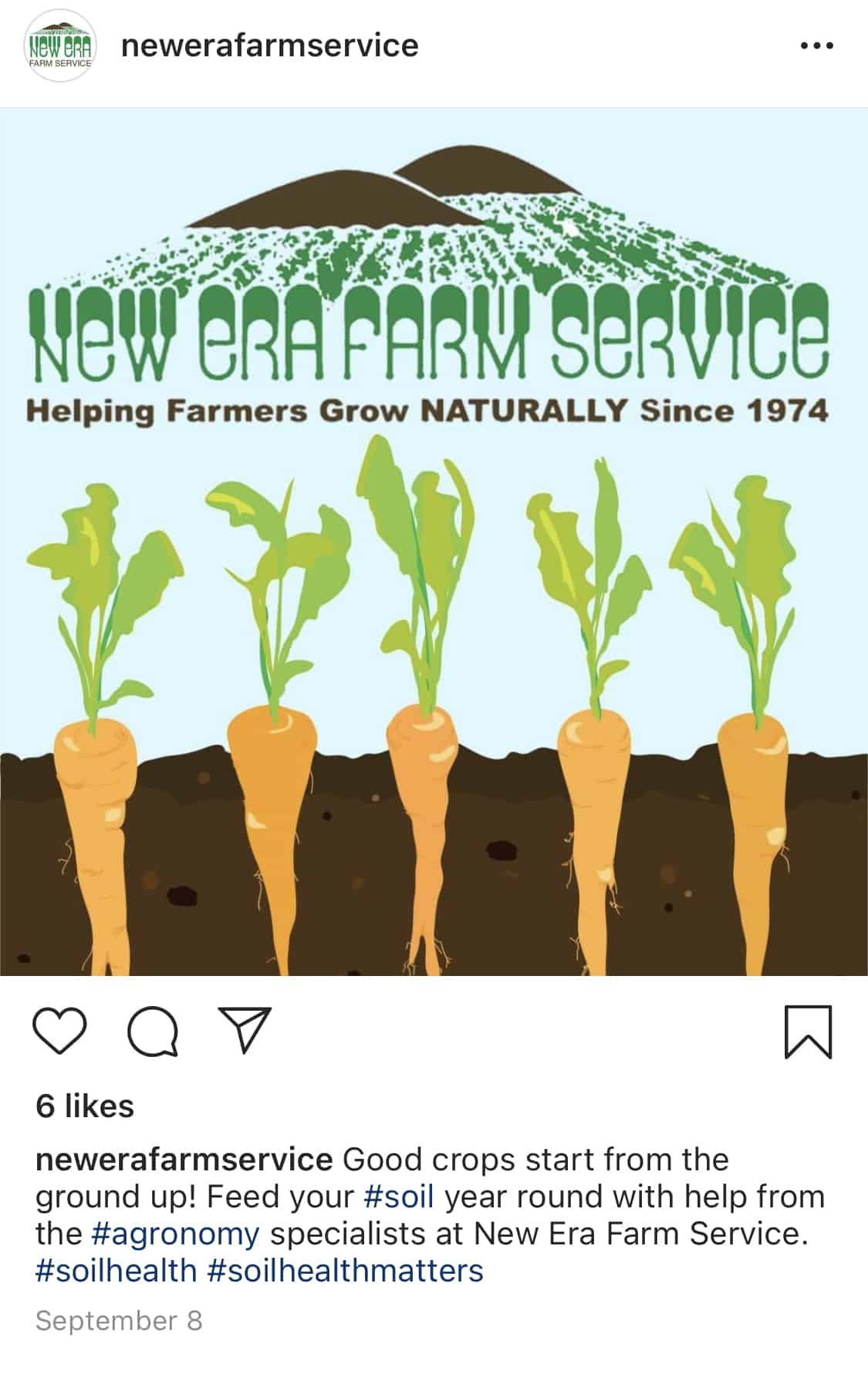
Task: View the 6 likes list
Action: click(85, 1106)
